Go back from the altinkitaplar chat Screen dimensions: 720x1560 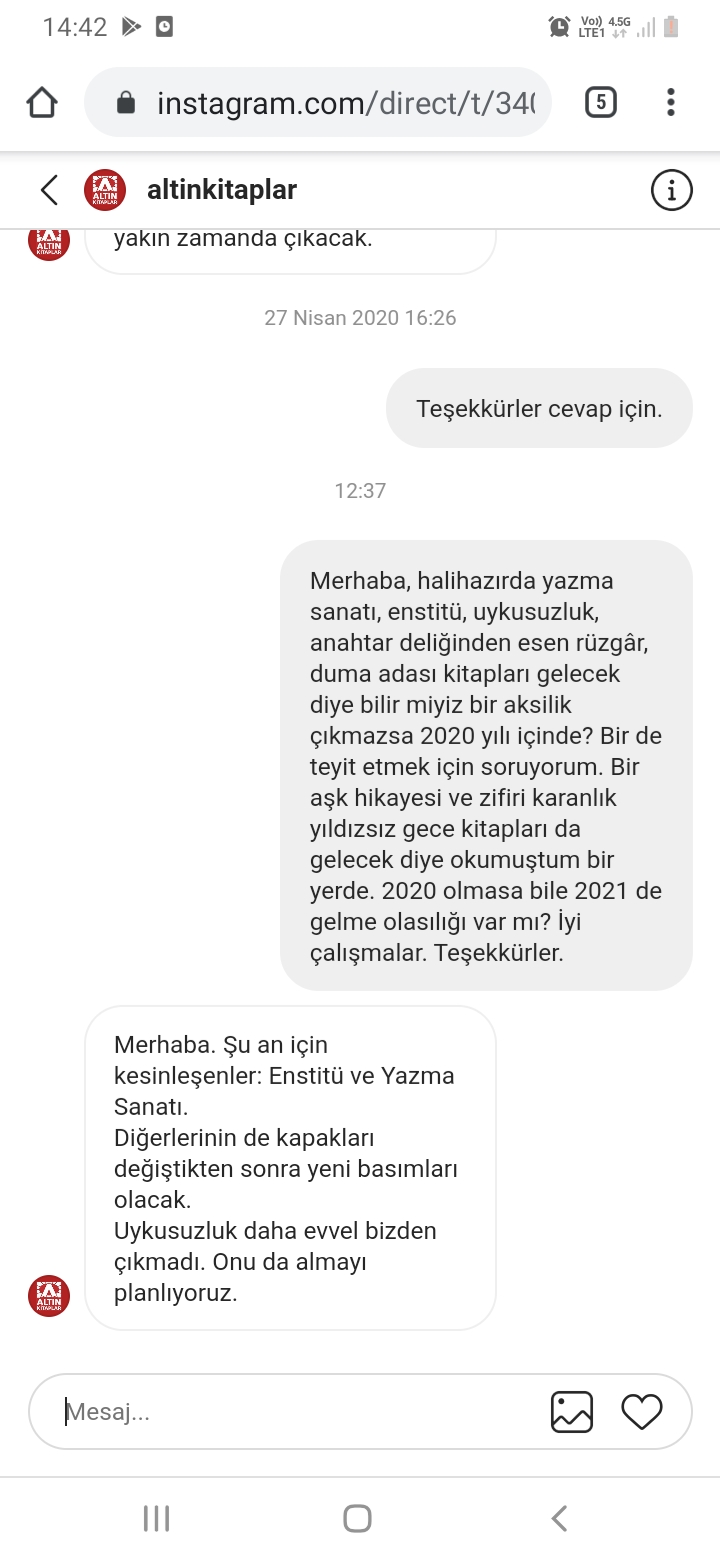[x=49, y=190]
